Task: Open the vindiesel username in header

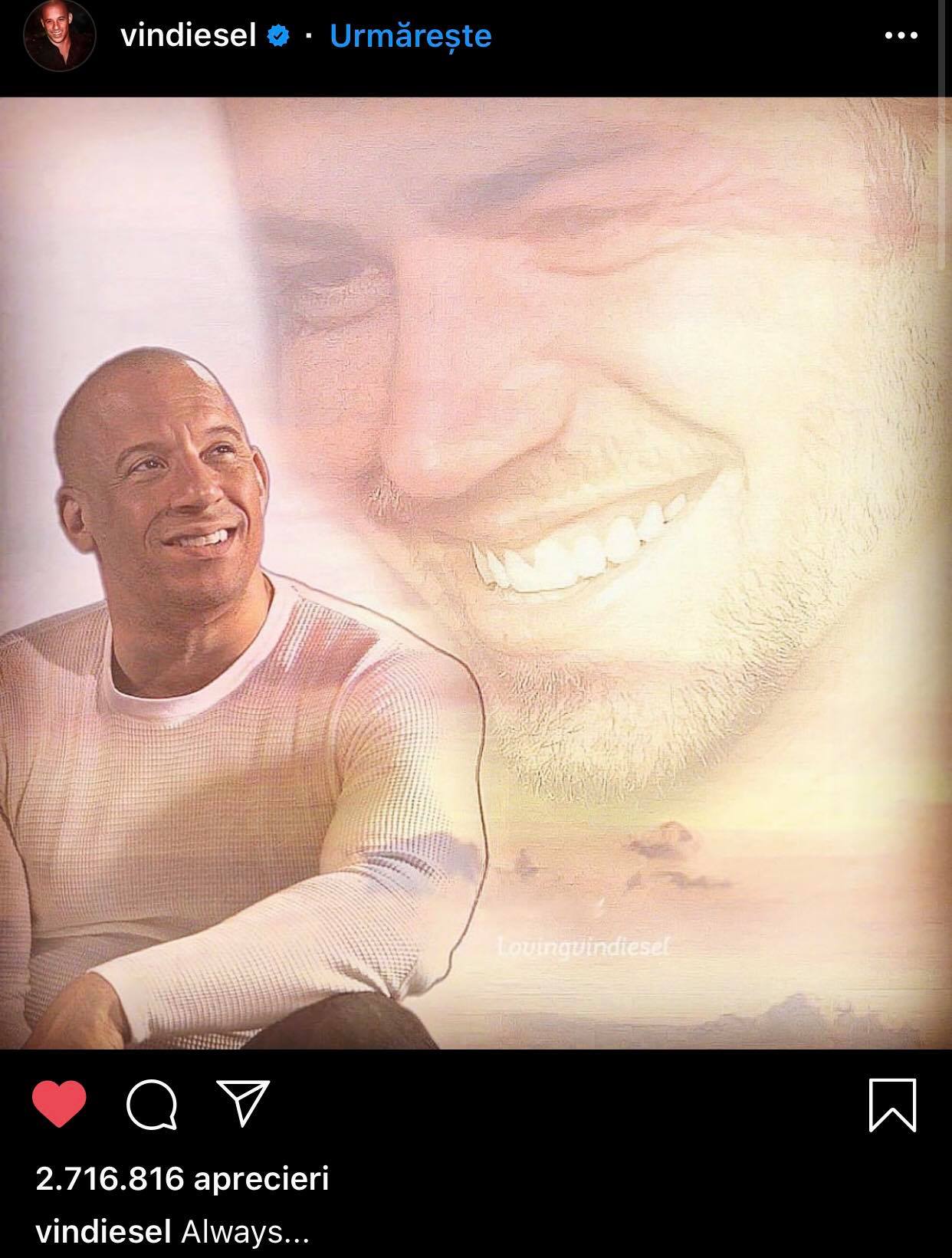Action: point(188,35)
